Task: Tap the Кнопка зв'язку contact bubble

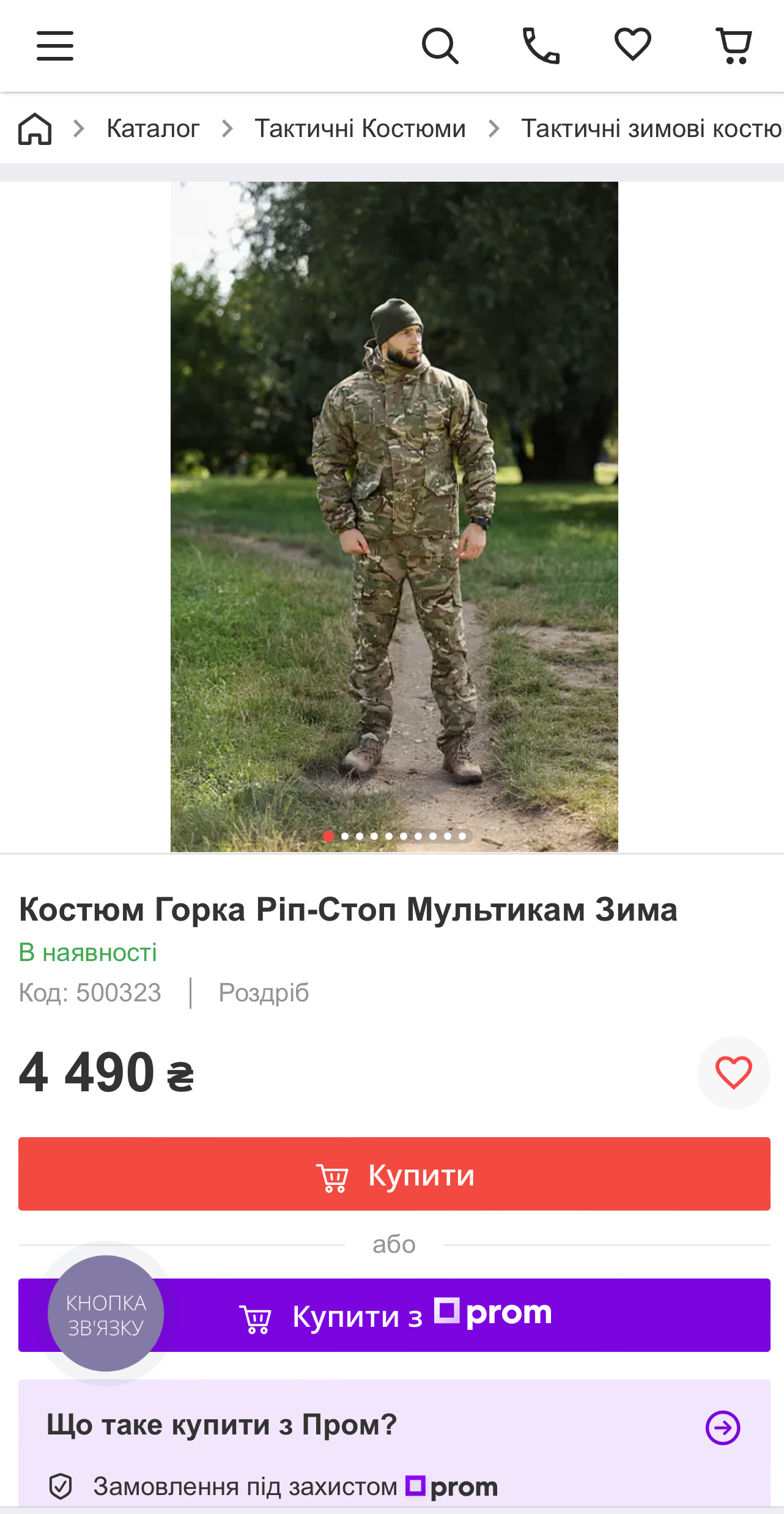Action: (x=106, y=1314)
